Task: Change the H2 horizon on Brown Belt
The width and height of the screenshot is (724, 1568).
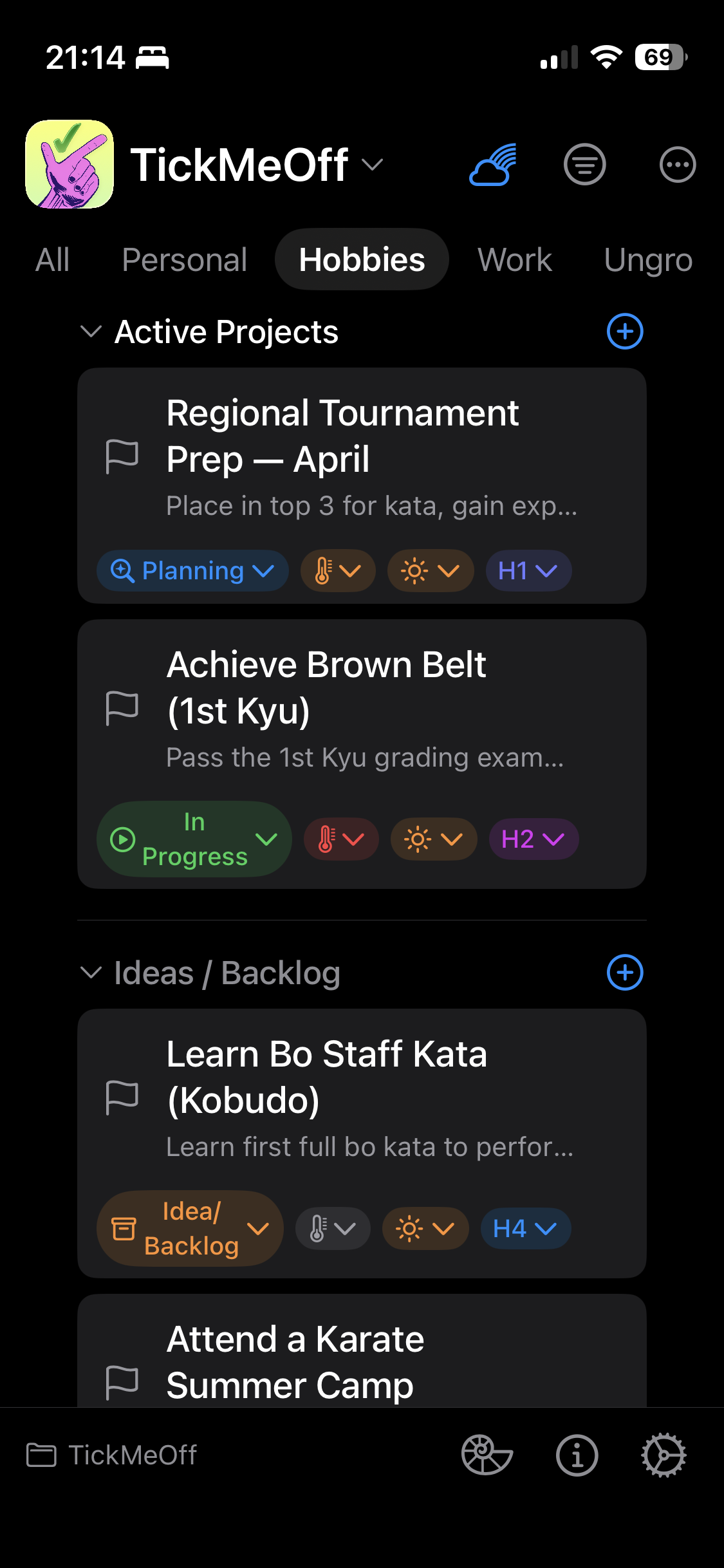Action: pyautogui.click(x=533, y=839)
